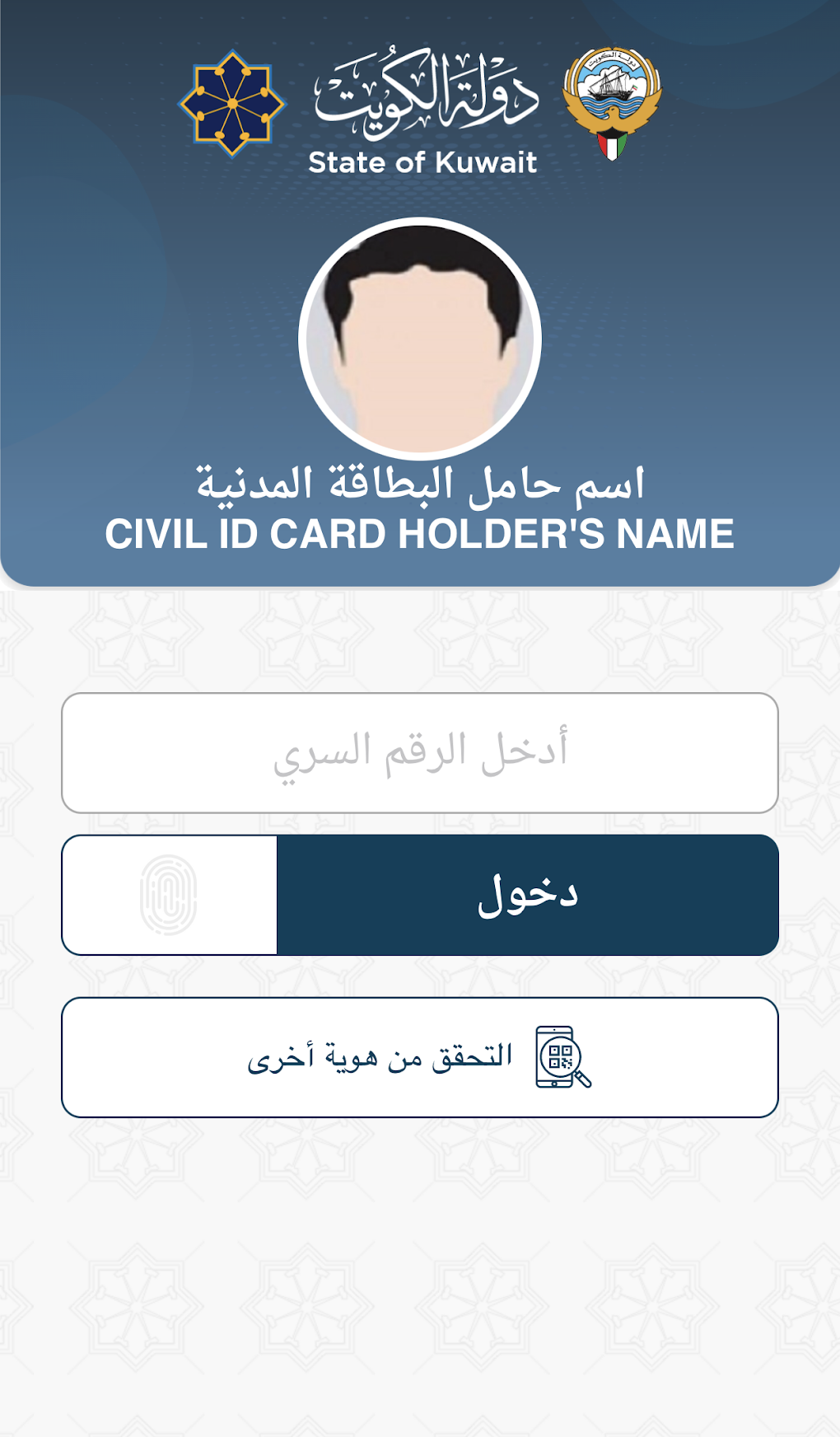Click the التحقق من هوية أخرى button
Viewport: 840px width, 1437px height.
(x=420, y=1057)
